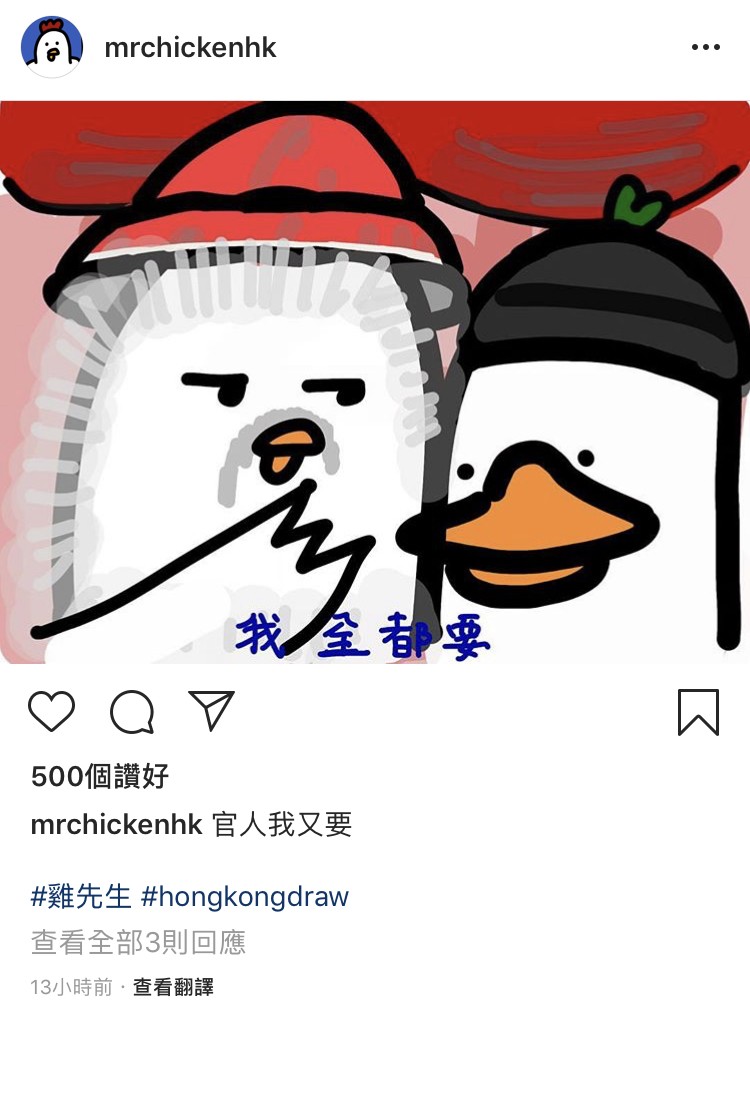The width and height of the screenshot is (750, 1105).
Task: Share the post using the paper plane icon
Action: pyautogui.click(x=211, y=710)
